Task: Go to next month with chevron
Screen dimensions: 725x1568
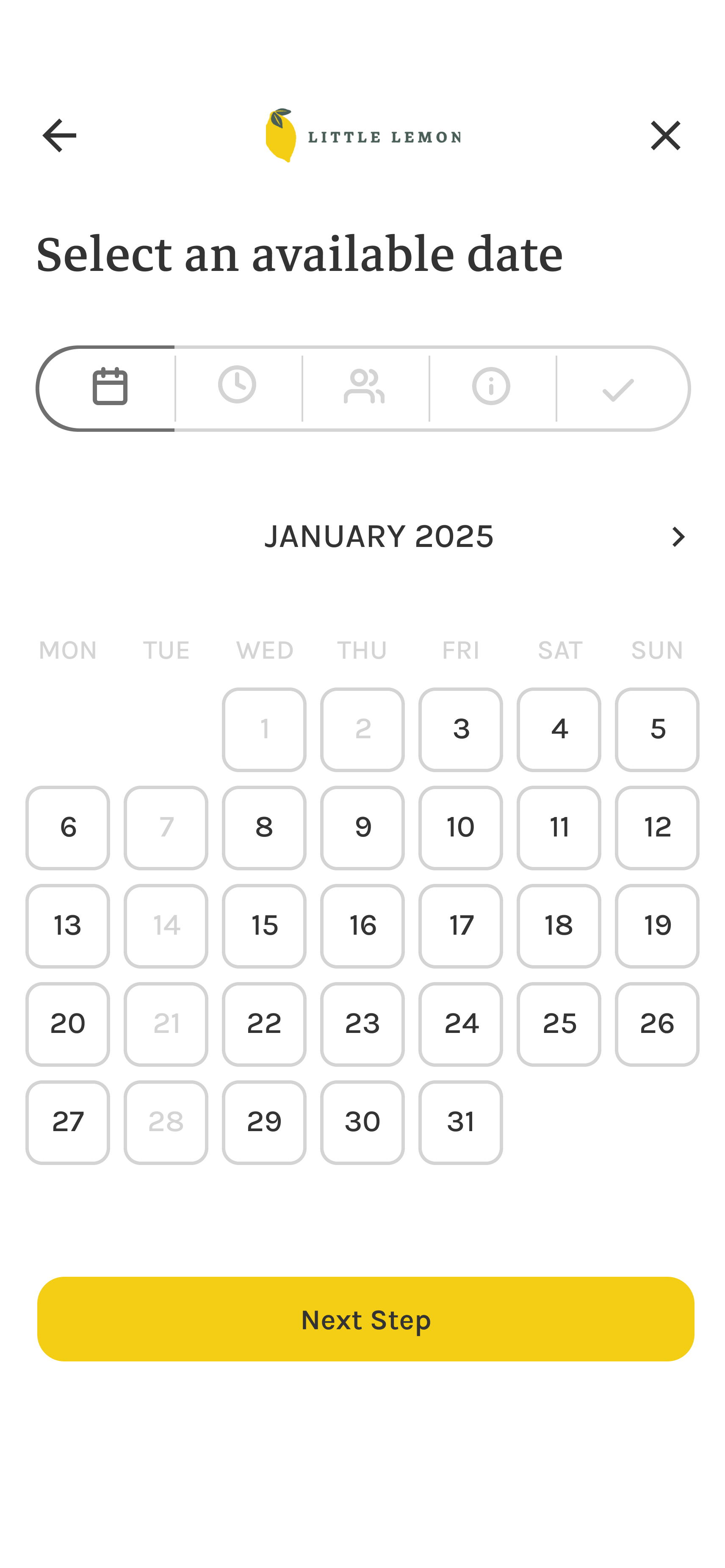Action: point(678,536)
